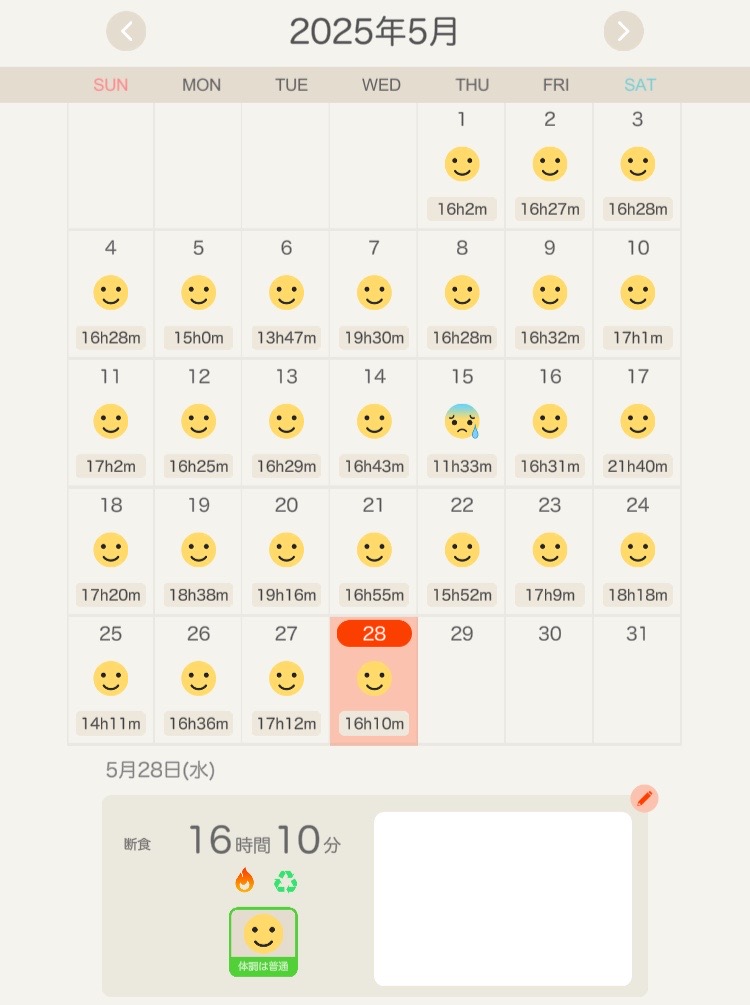This screenshot has width=750, height=1005.
Task: Select May 10 with 17h1m fast
Action: (637, 294)
